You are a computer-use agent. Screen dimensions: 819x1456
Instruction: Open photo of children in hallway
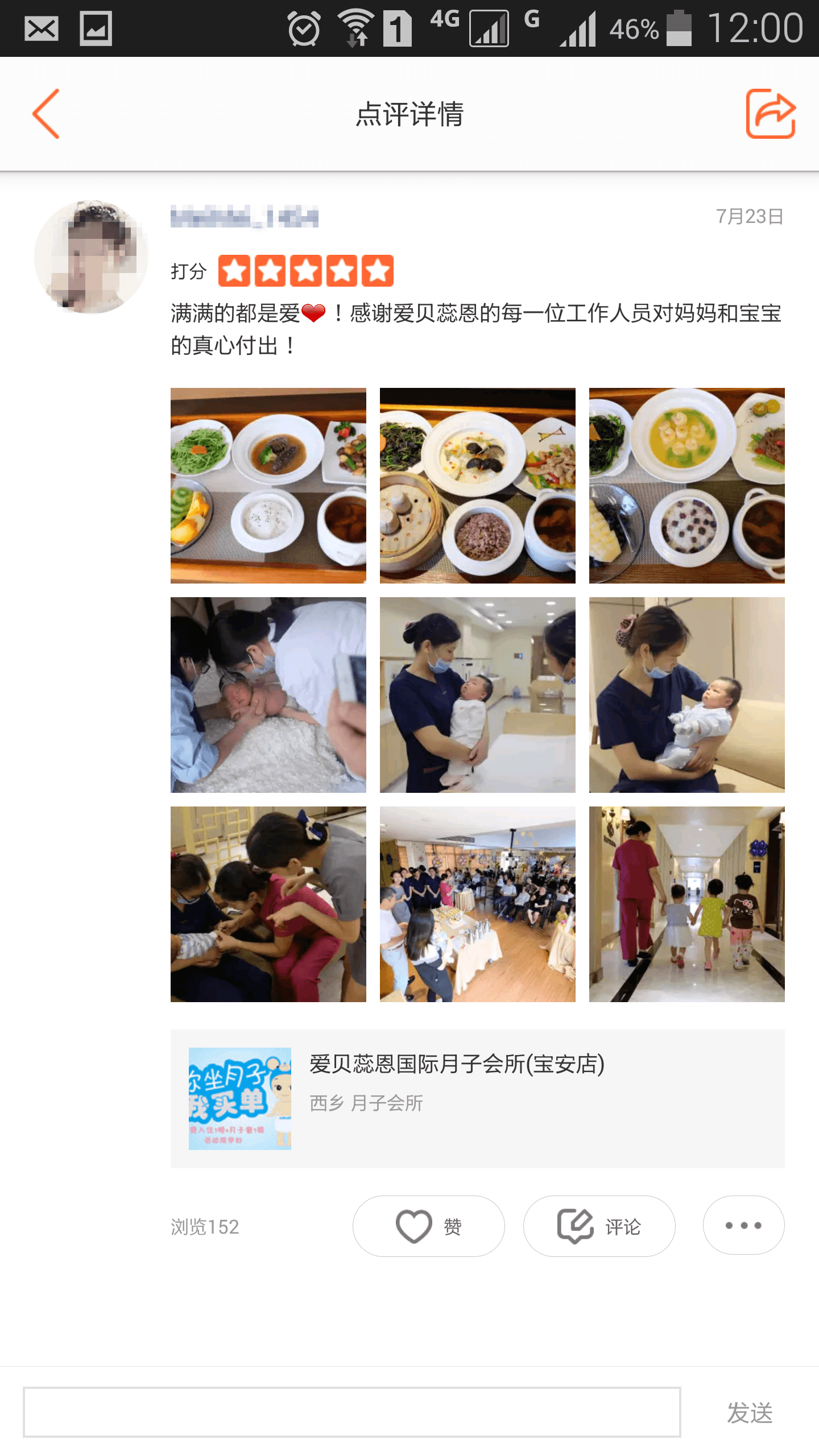coord(686,904)
